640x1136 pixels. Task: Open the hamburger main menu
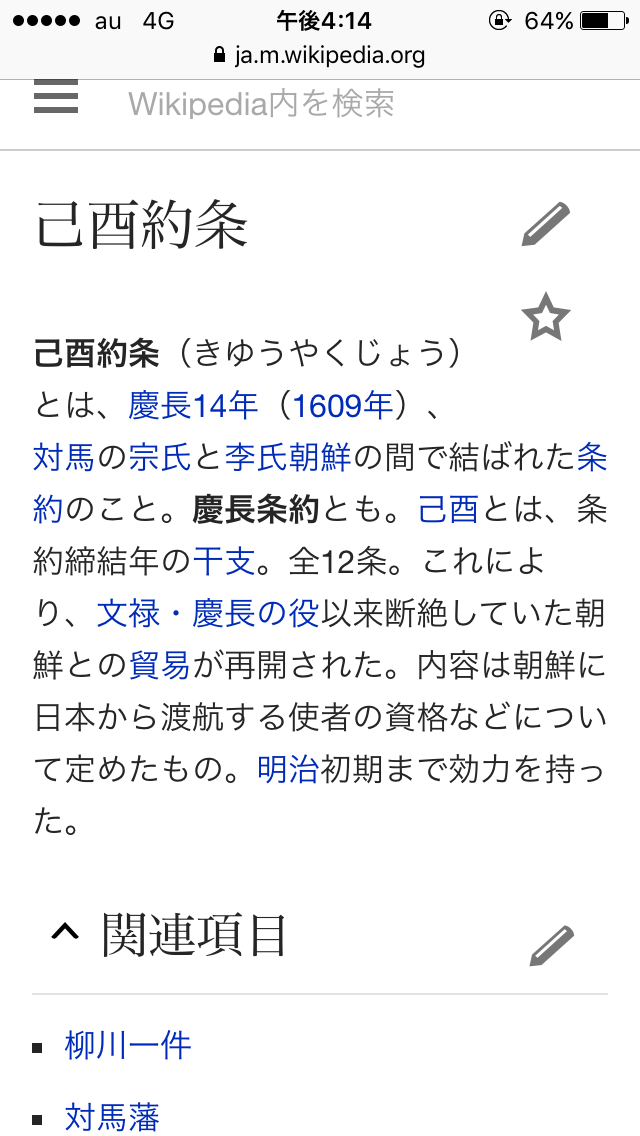coord(55,100)
